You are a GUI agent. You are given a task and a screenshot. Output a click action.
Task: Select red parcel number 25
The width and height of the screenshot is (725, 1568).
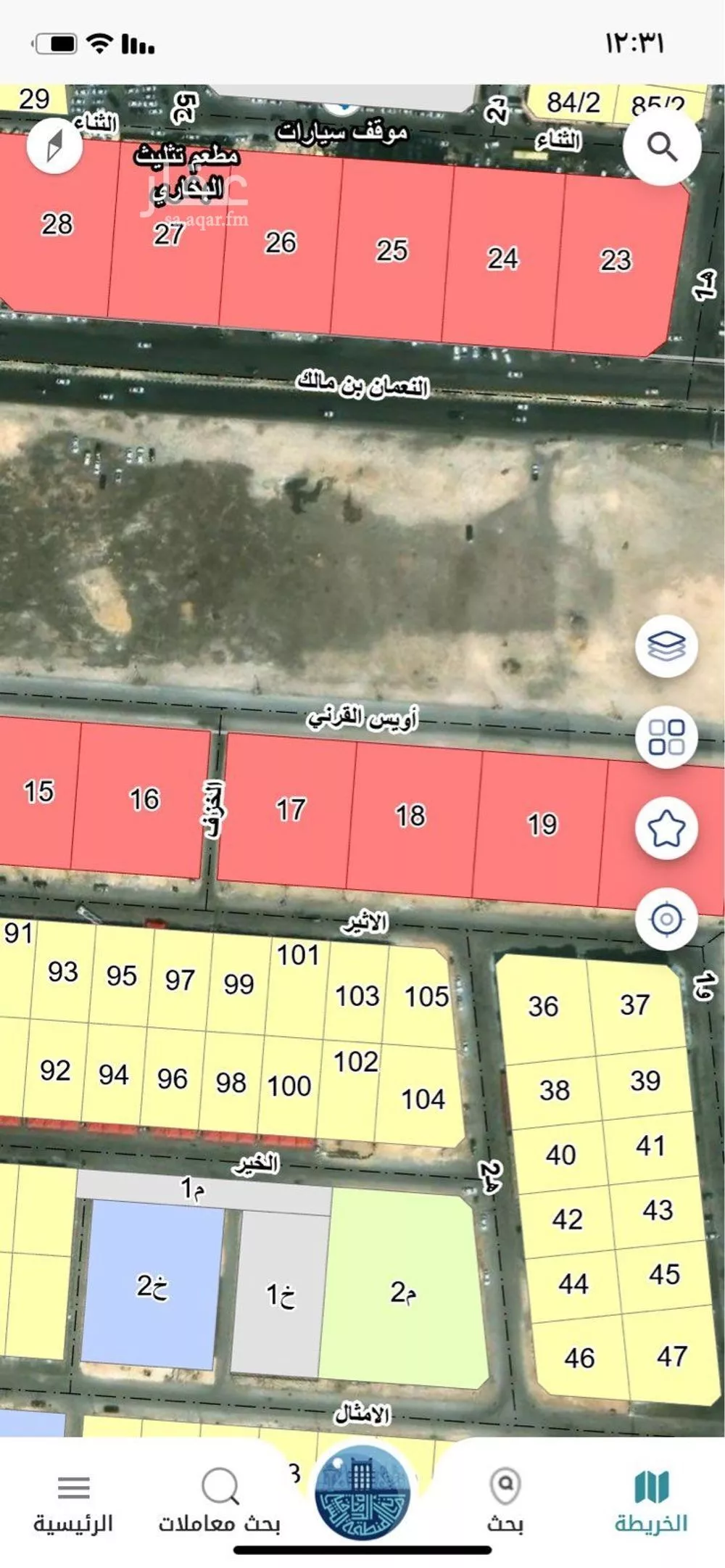click(x=391, y=250)
